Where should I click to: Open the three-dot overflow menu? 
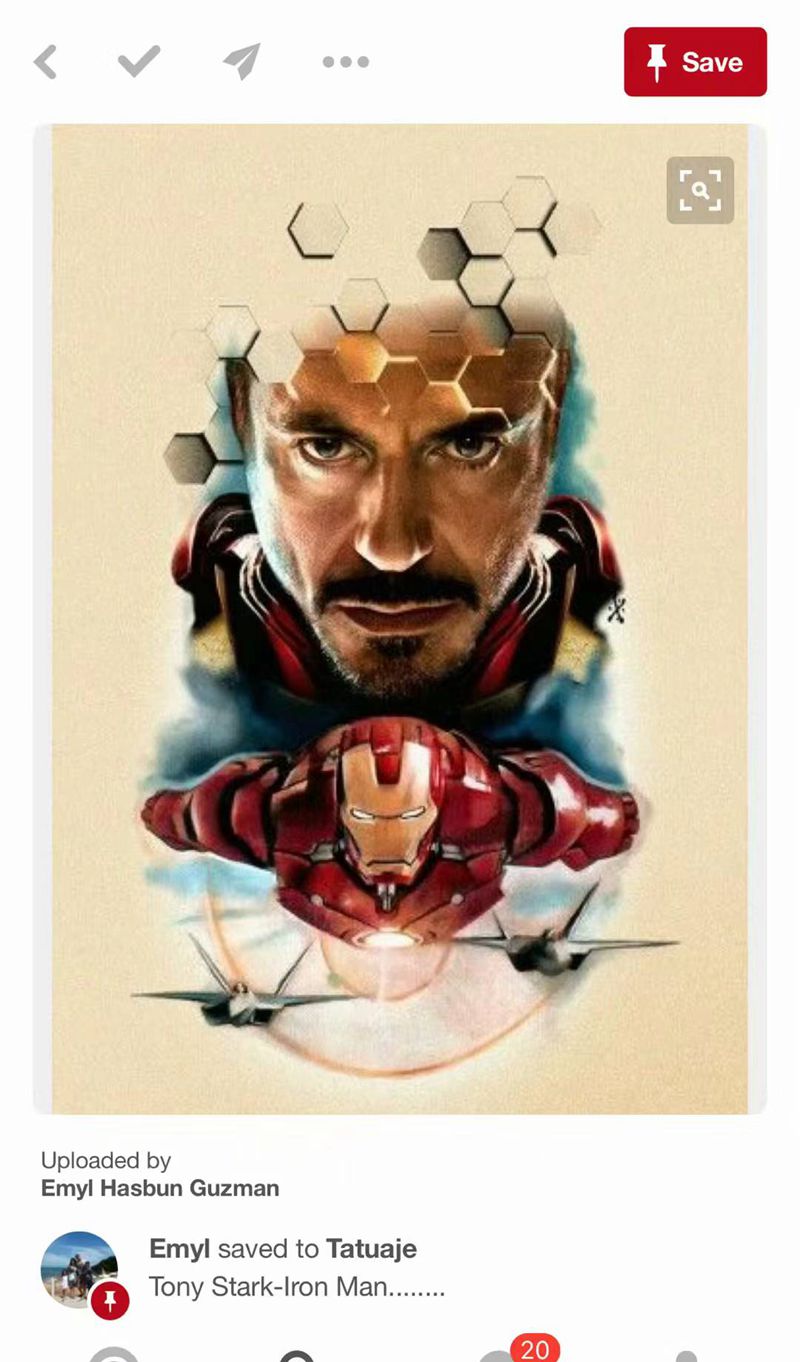tap(346, 62)
